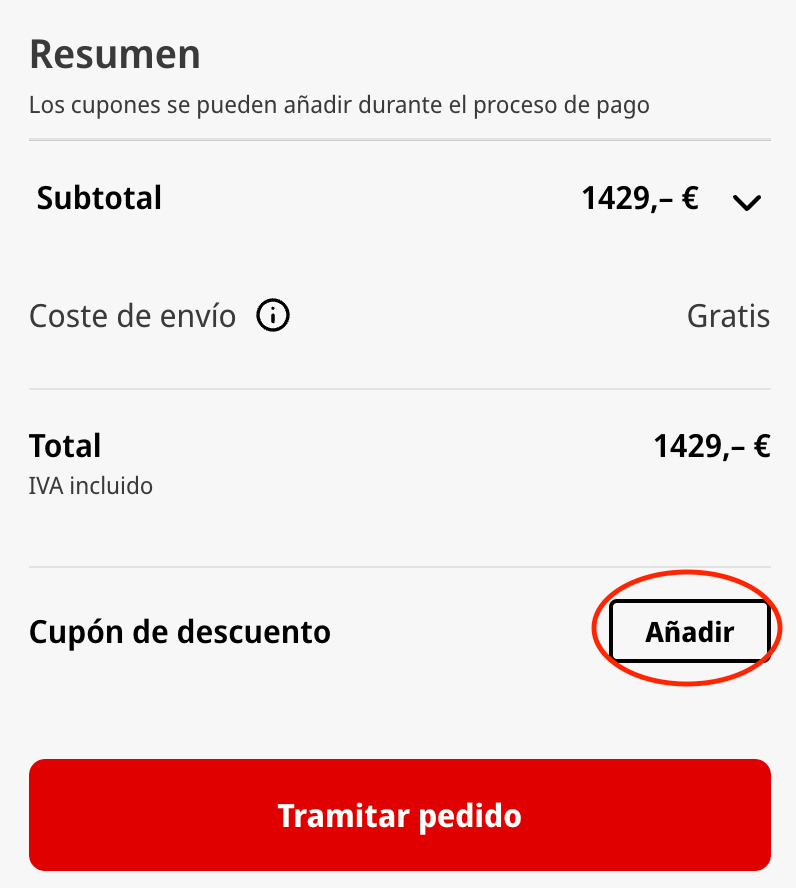The width and height of the screenshot is (796, 888).
Task: Tap Tramitar pedido to checkout
Action: (399, 815)
